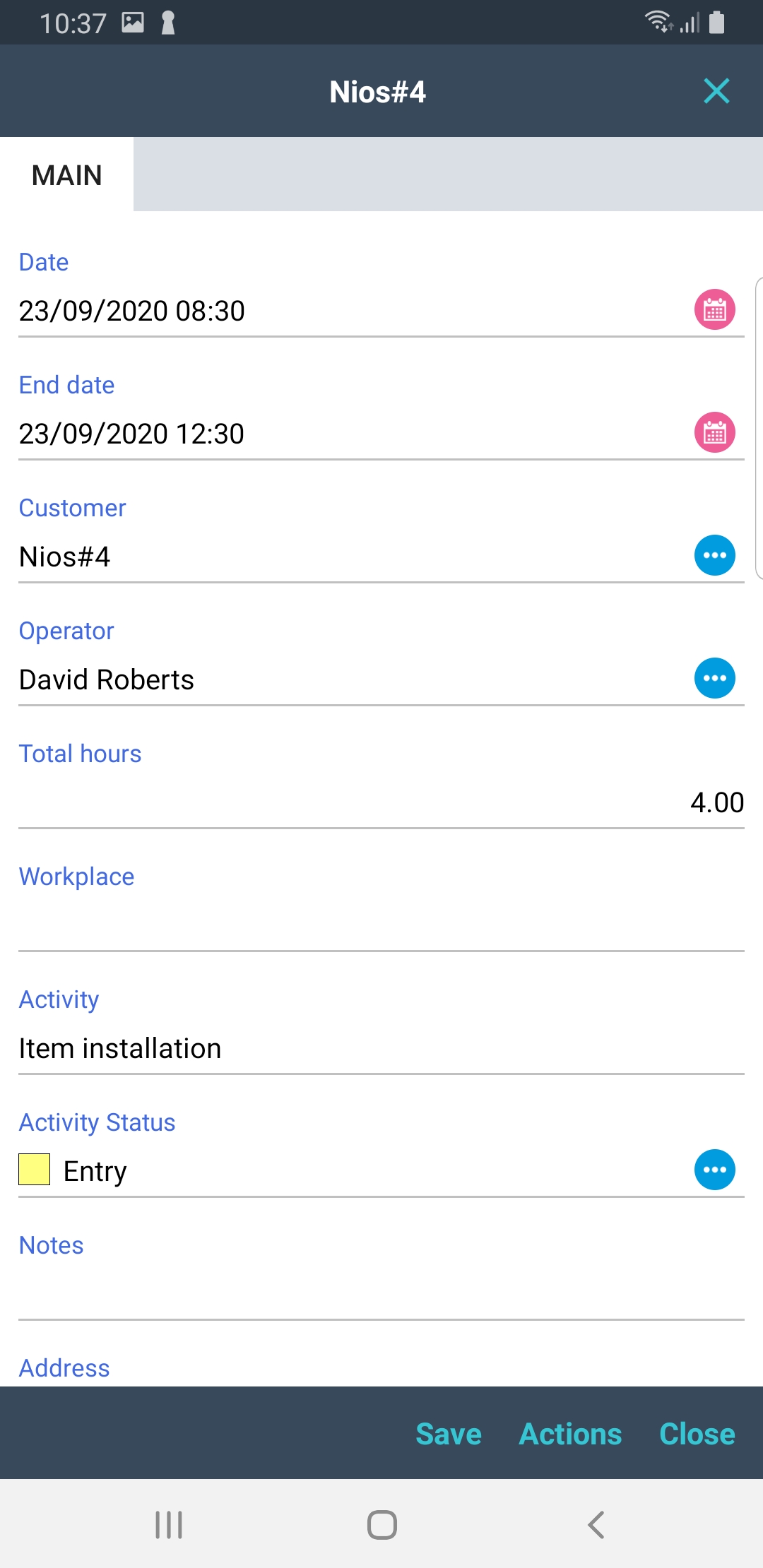The width and height of the screenshot is (763, 1568).
Task: Tap the empty Workplace field
Action: (x=381, y=925)
